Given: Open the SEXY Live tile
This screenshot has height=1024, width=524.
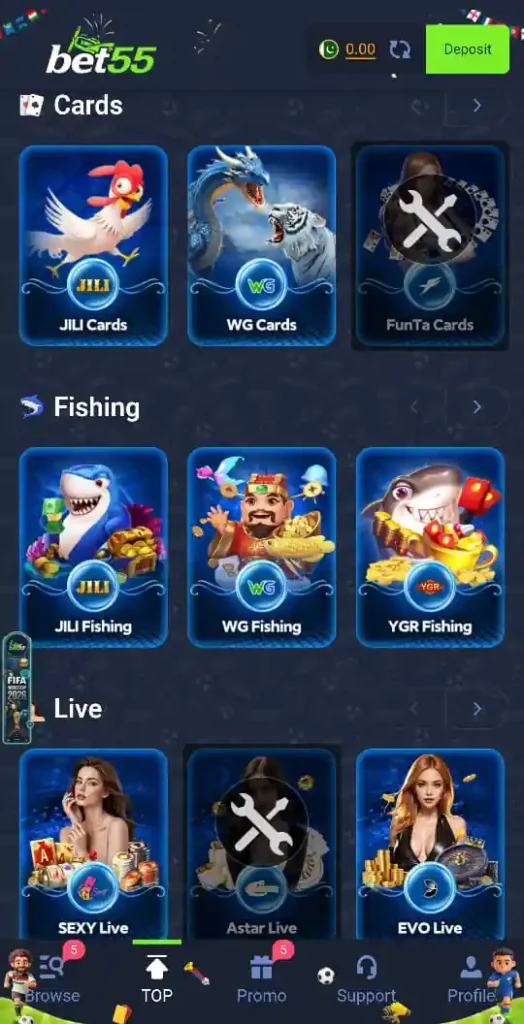Looking at the screenshot, I should click(93, 844).
